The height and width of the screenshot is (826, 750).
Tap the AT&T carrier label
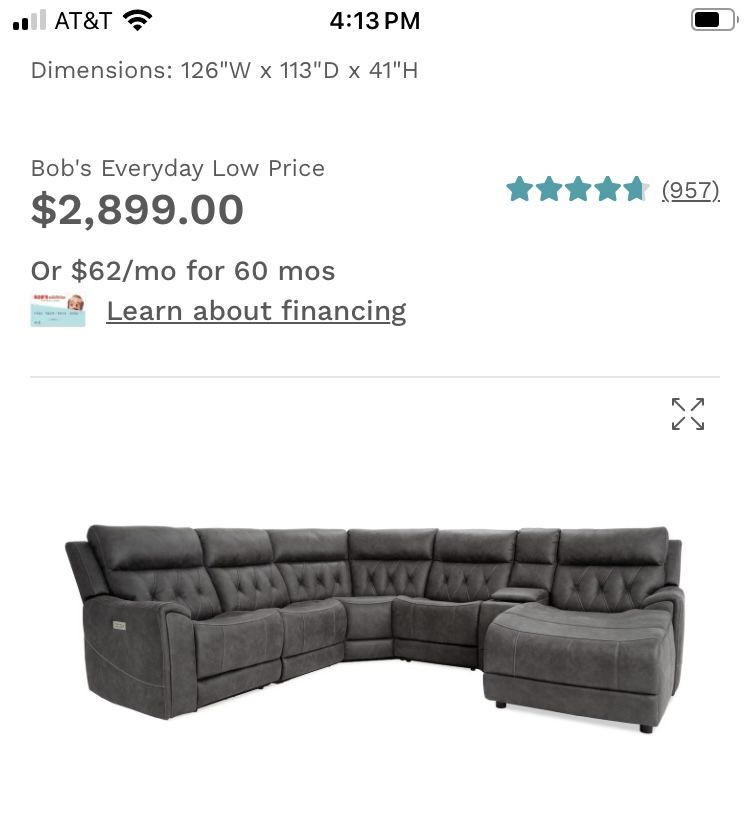coord(83,18)
